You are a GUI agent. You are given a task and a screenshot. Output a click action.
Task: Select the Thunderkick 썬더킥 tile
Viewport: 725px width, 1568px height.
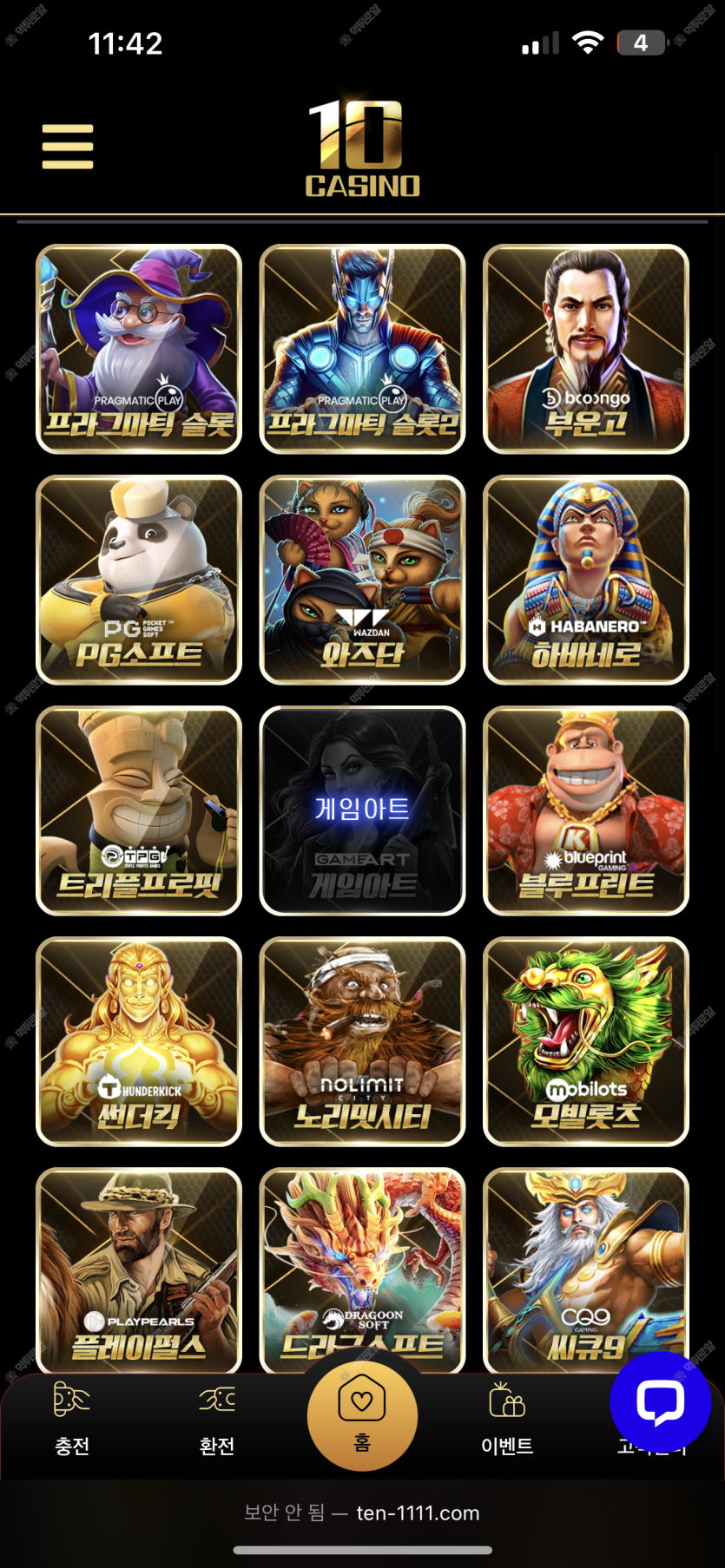pyautogui.click(x=139, y=1041)
